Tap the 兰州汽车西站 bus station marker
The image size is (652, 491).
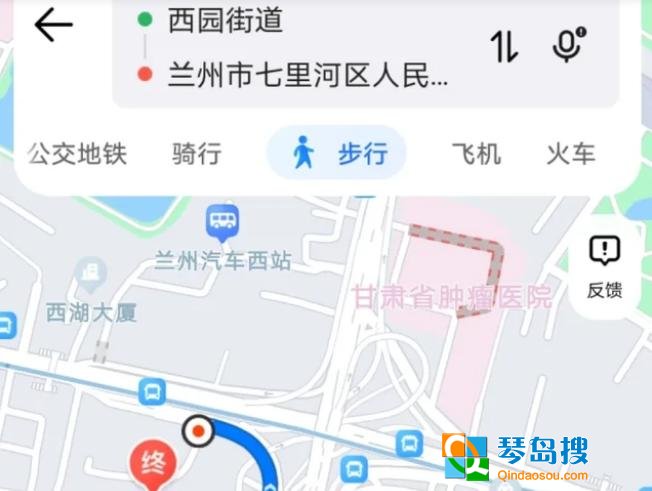click(x=222, y=221)
